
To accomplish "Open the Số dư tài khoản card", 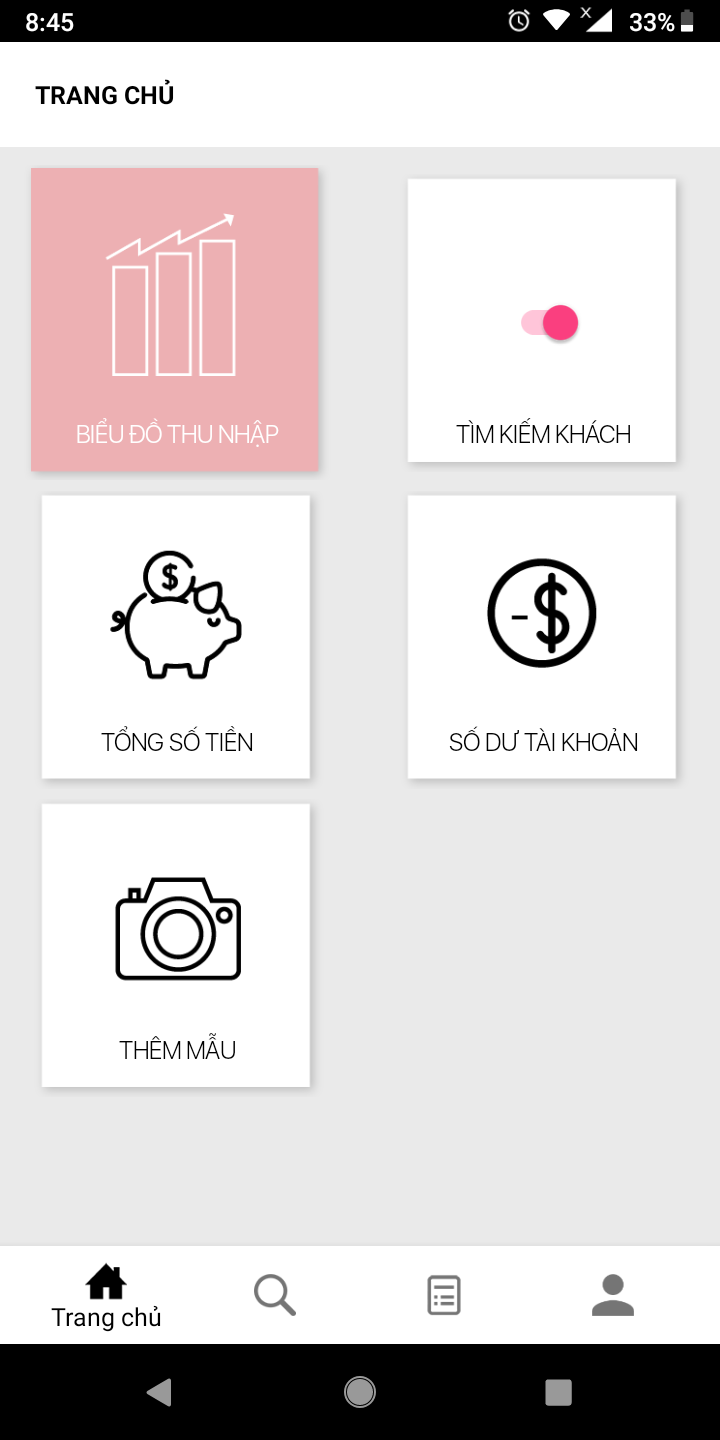I will point(542,637).
